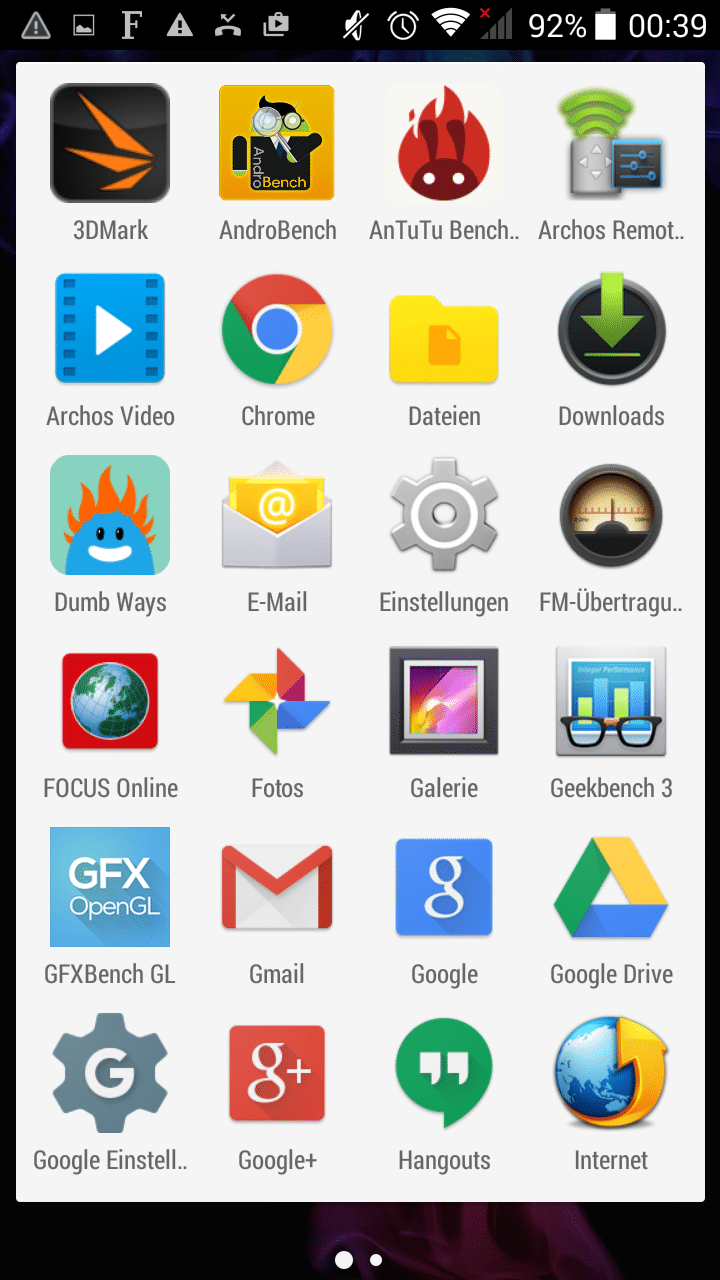The height and width of the screenshot is (1280, 720).
Task: Open the 3DMark app
Action: [110, 143]
